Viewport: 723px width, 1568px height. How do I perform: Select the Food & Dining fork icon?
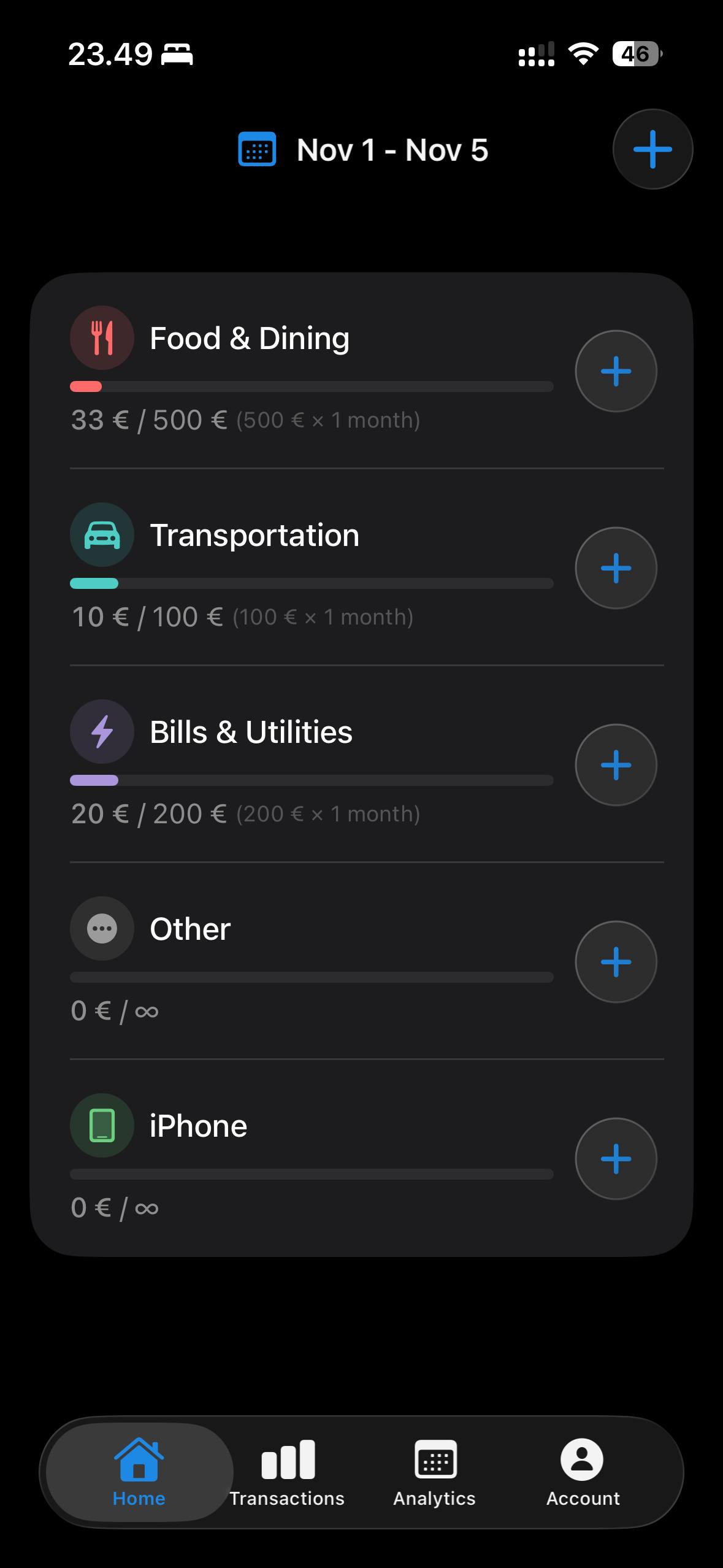pos(101,337)
